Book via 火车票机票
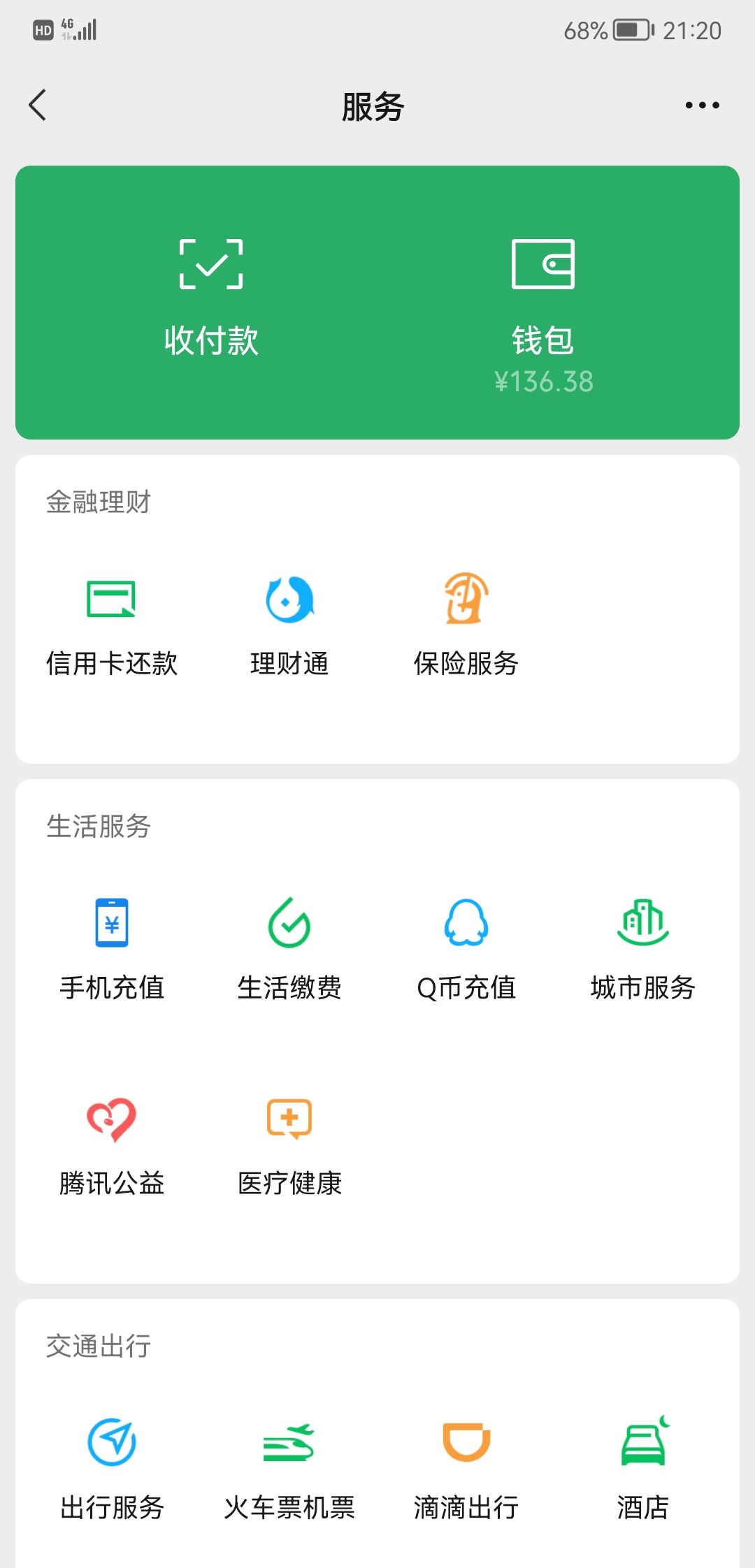755x1568 pixels. (x=289, y=1467)
